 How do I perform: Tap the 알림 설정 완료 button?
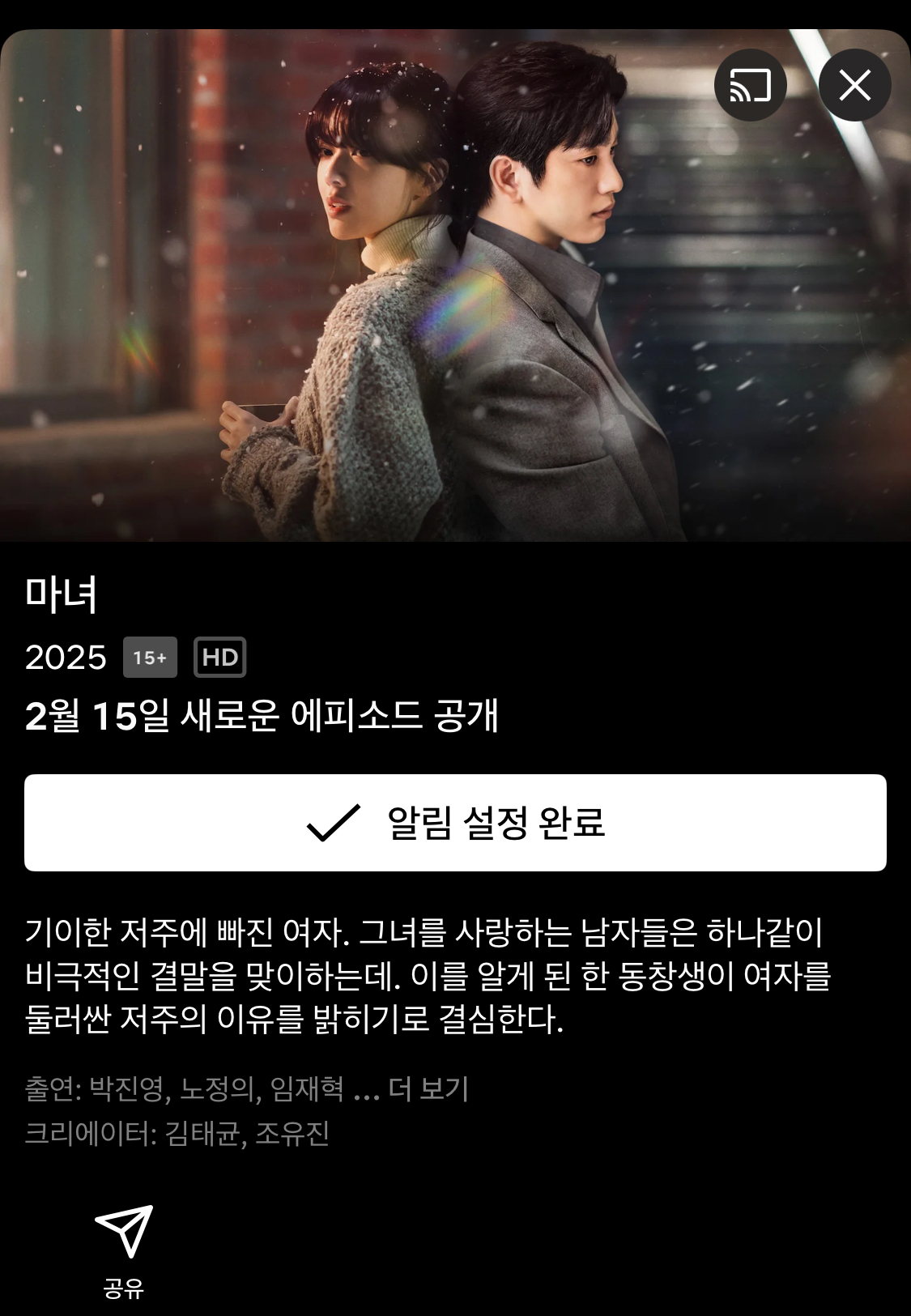pos(455,823)
